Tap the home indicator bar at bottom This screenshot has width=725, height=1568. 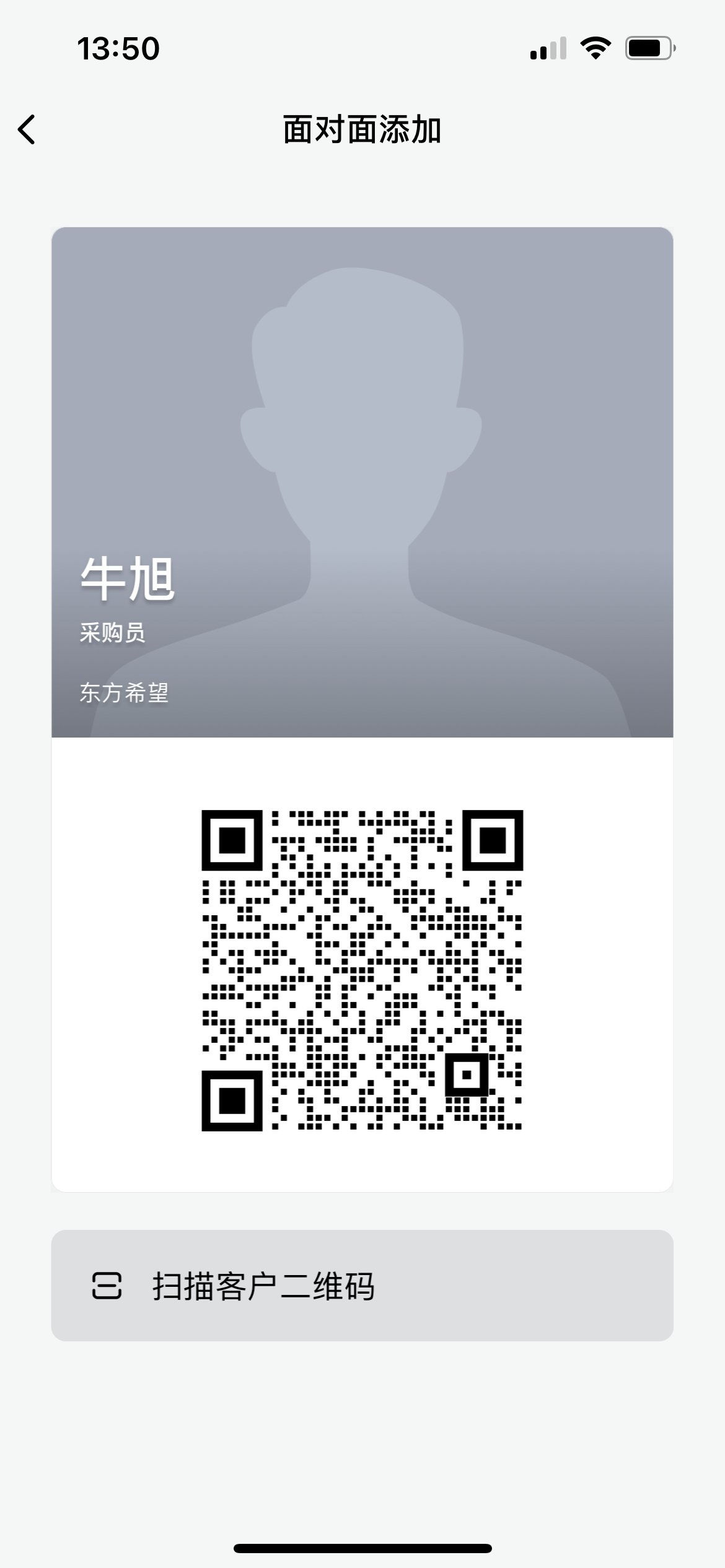tap(362, 1547)
